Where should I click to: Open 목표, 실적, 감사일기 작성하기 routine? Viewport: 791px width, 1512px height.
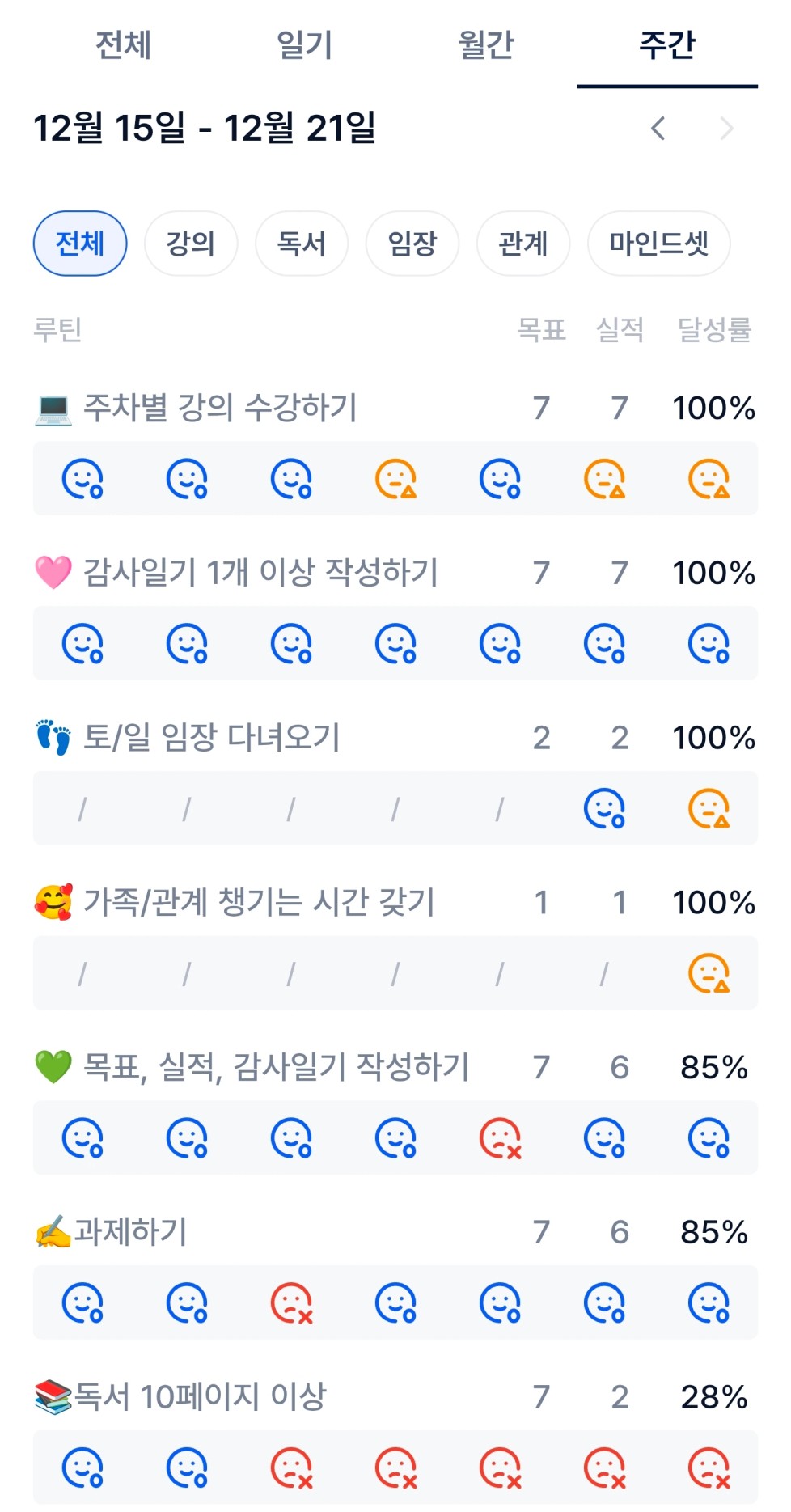[x=276, y=1068]
